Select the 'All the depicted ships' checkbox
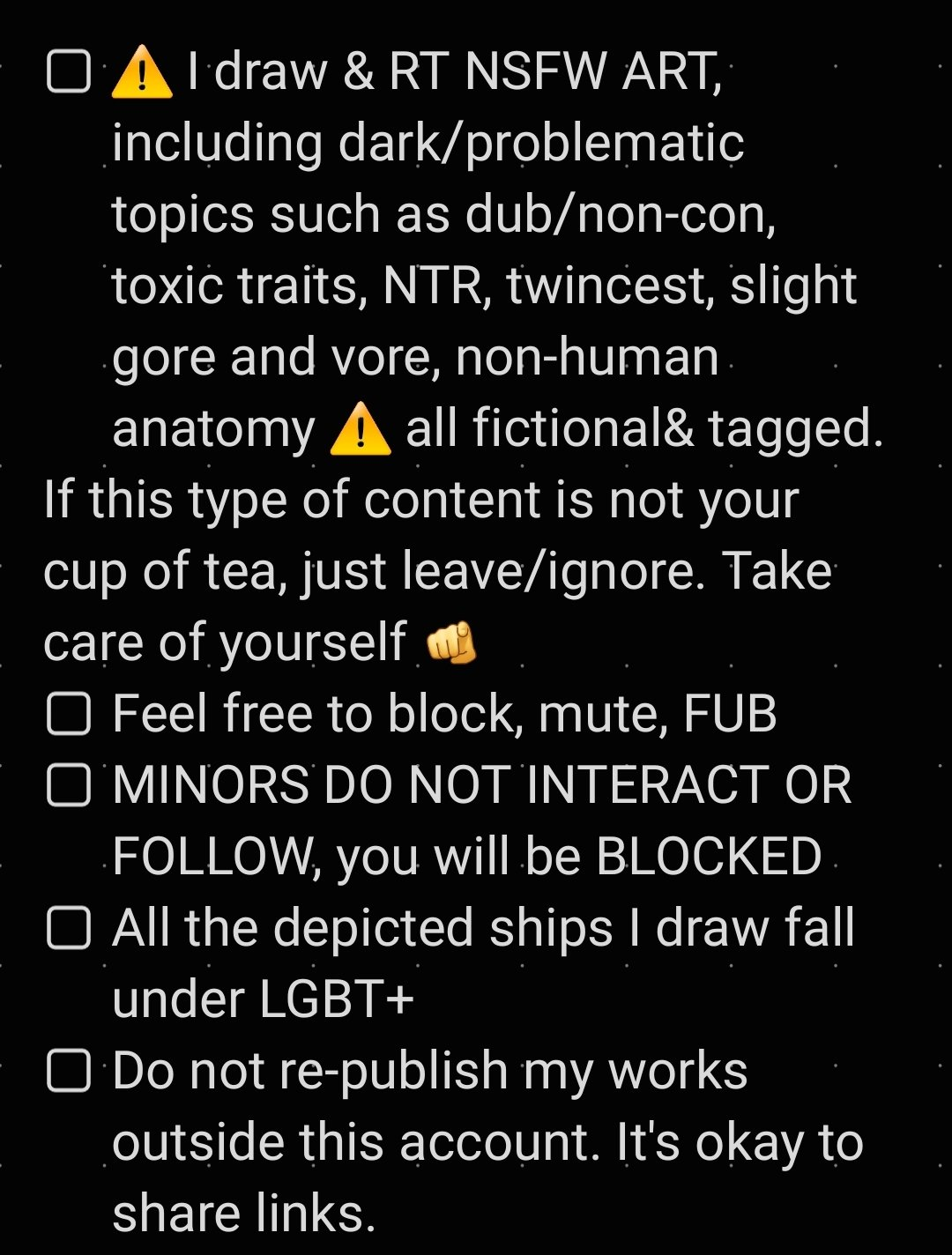This screenshot has height=1255, width=952. (68, 928)
